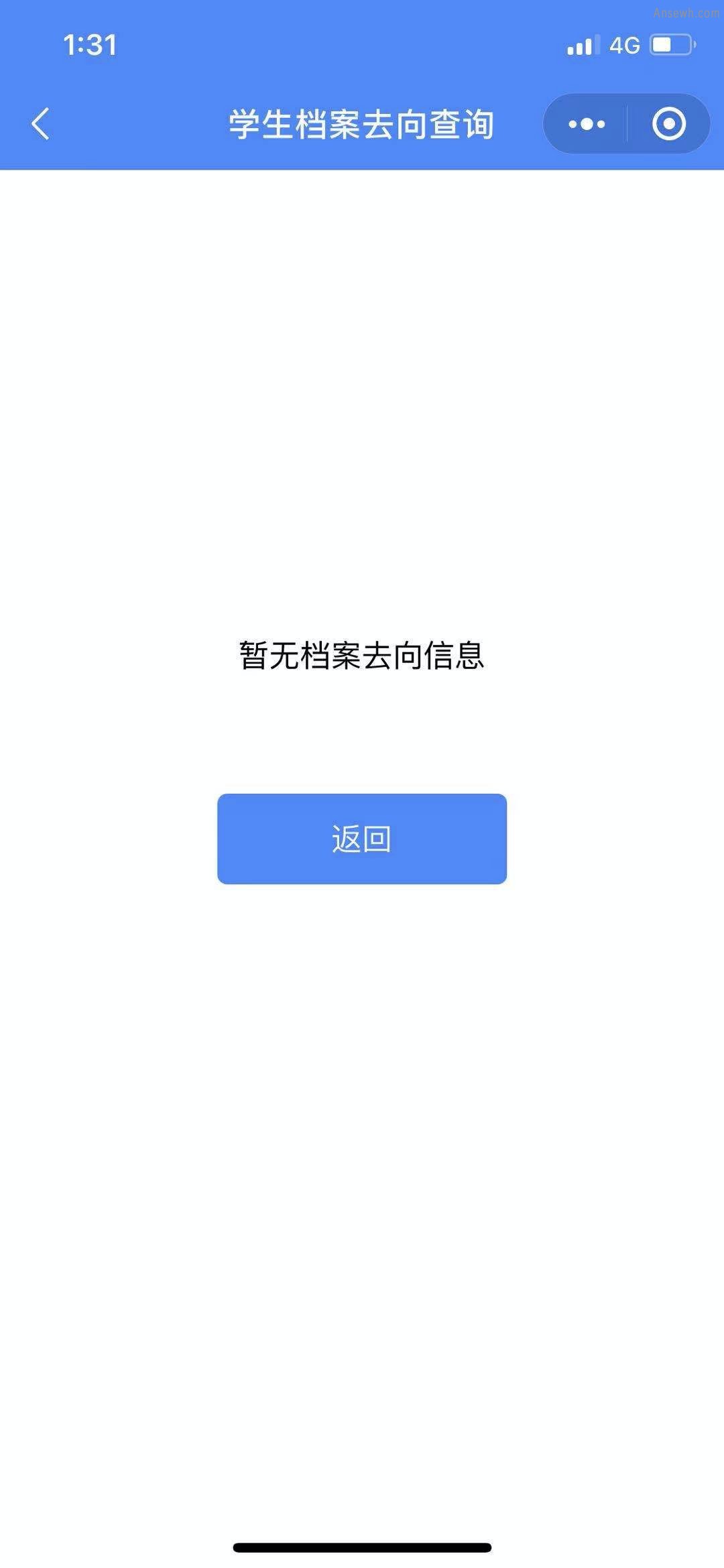Click the circular close capsule icon
The height and width of the screenshot is (1568, 724).
(x=668, y=123)
